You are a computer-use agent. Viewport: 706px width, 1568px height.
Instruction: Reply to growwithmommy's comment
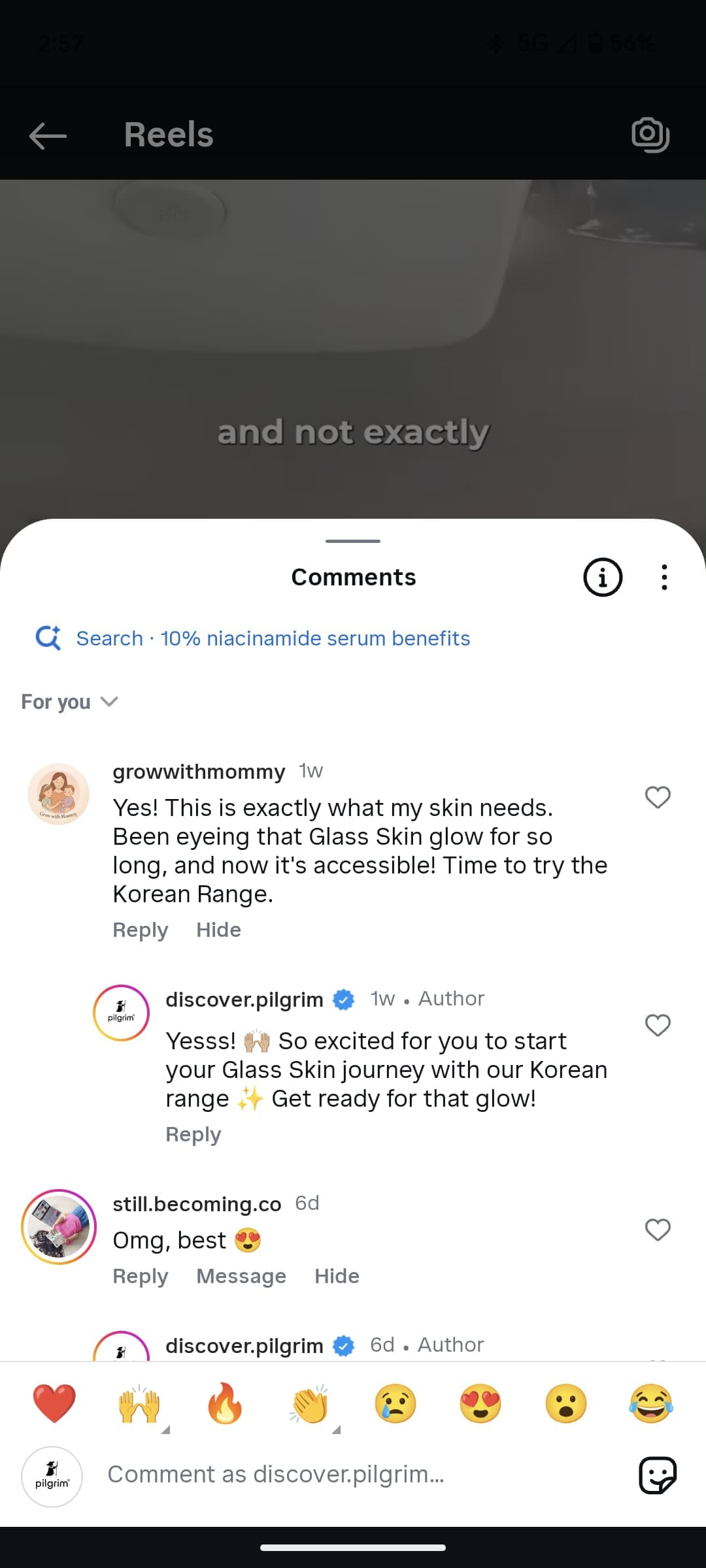(x=140, y=930)
